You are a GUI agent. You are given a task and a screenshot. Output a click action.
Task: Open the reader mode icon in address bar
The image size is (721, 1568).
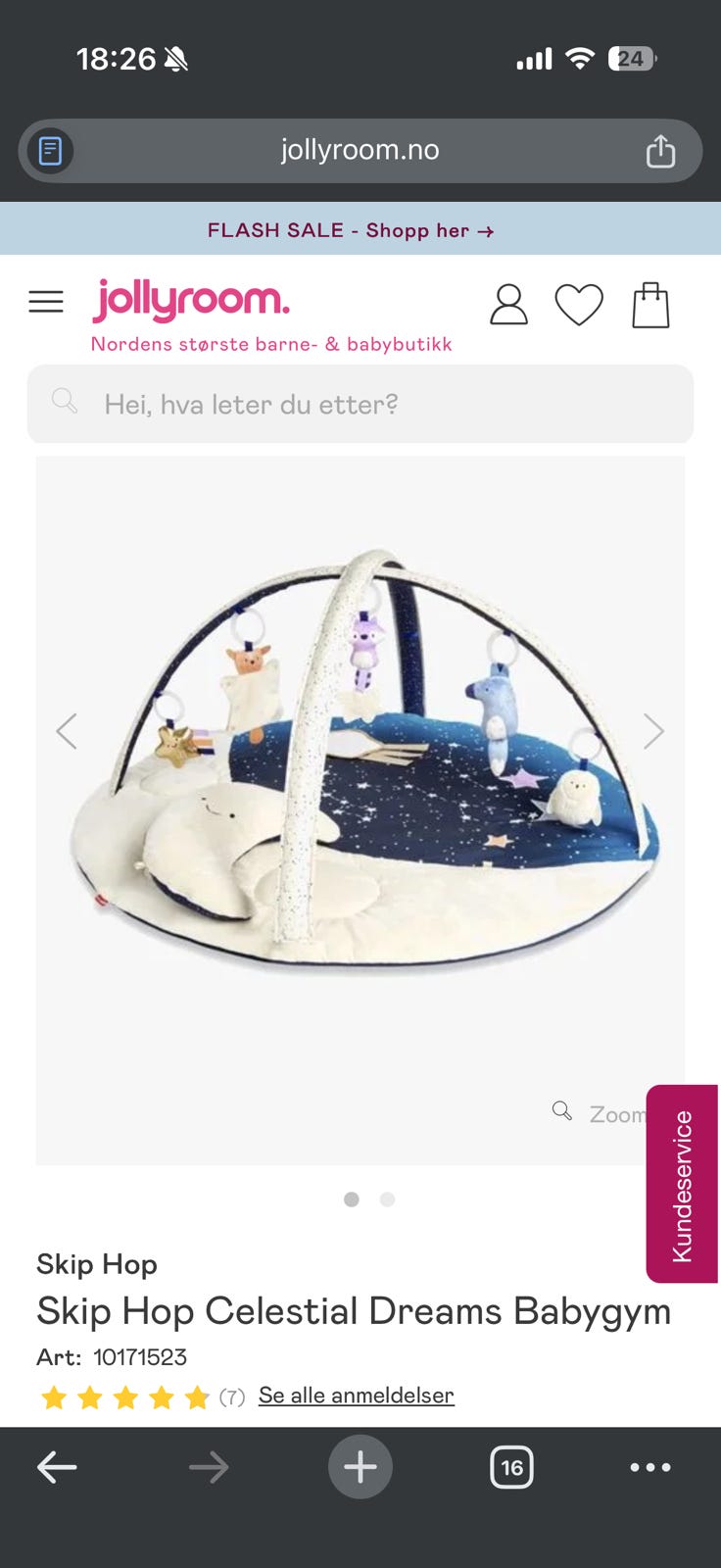coord(51,151)
